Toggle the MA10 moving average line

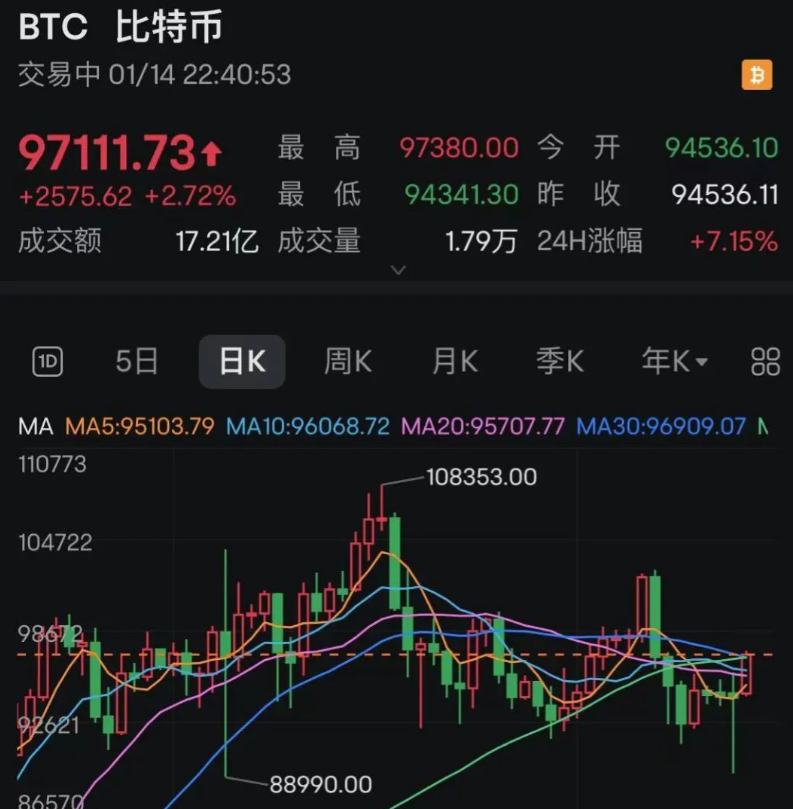[310, 426]
